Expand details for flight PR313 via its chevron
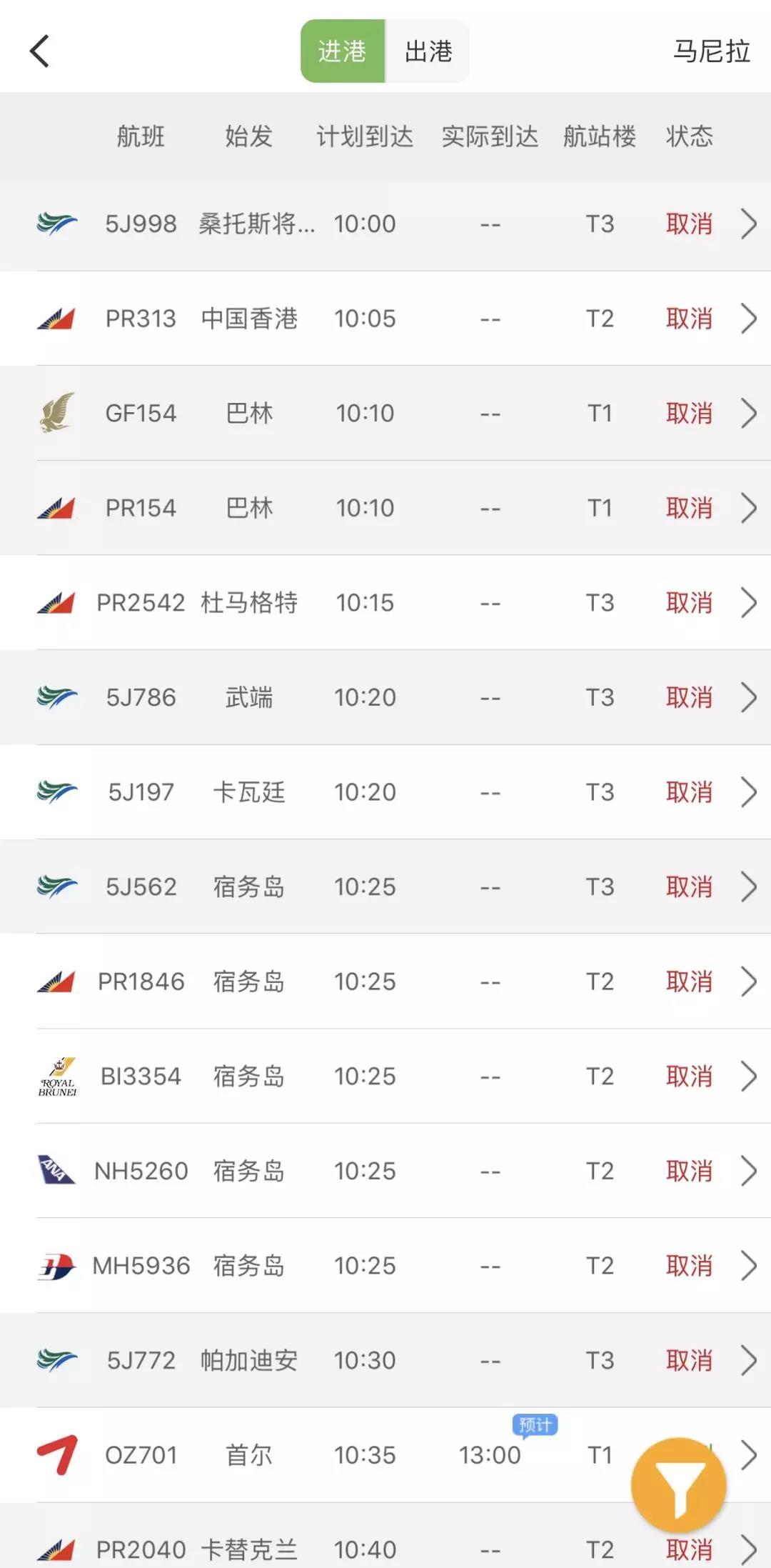The image size is (771, 1568). click(x=749, y=318)
